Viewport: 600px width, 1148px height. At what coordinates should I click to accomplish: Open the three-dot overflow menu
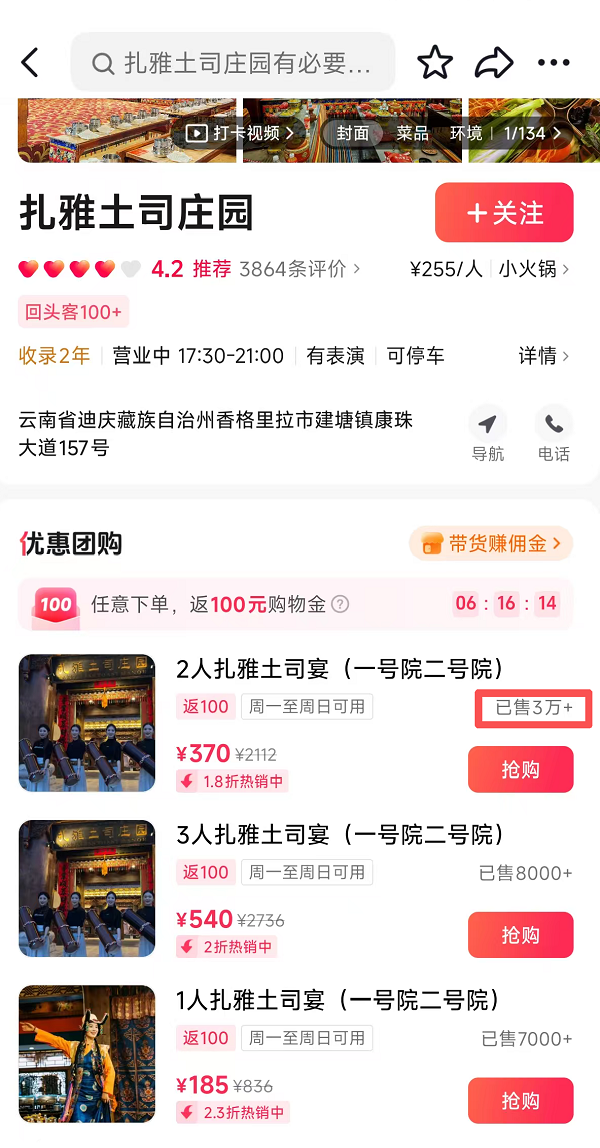[553, 63]
